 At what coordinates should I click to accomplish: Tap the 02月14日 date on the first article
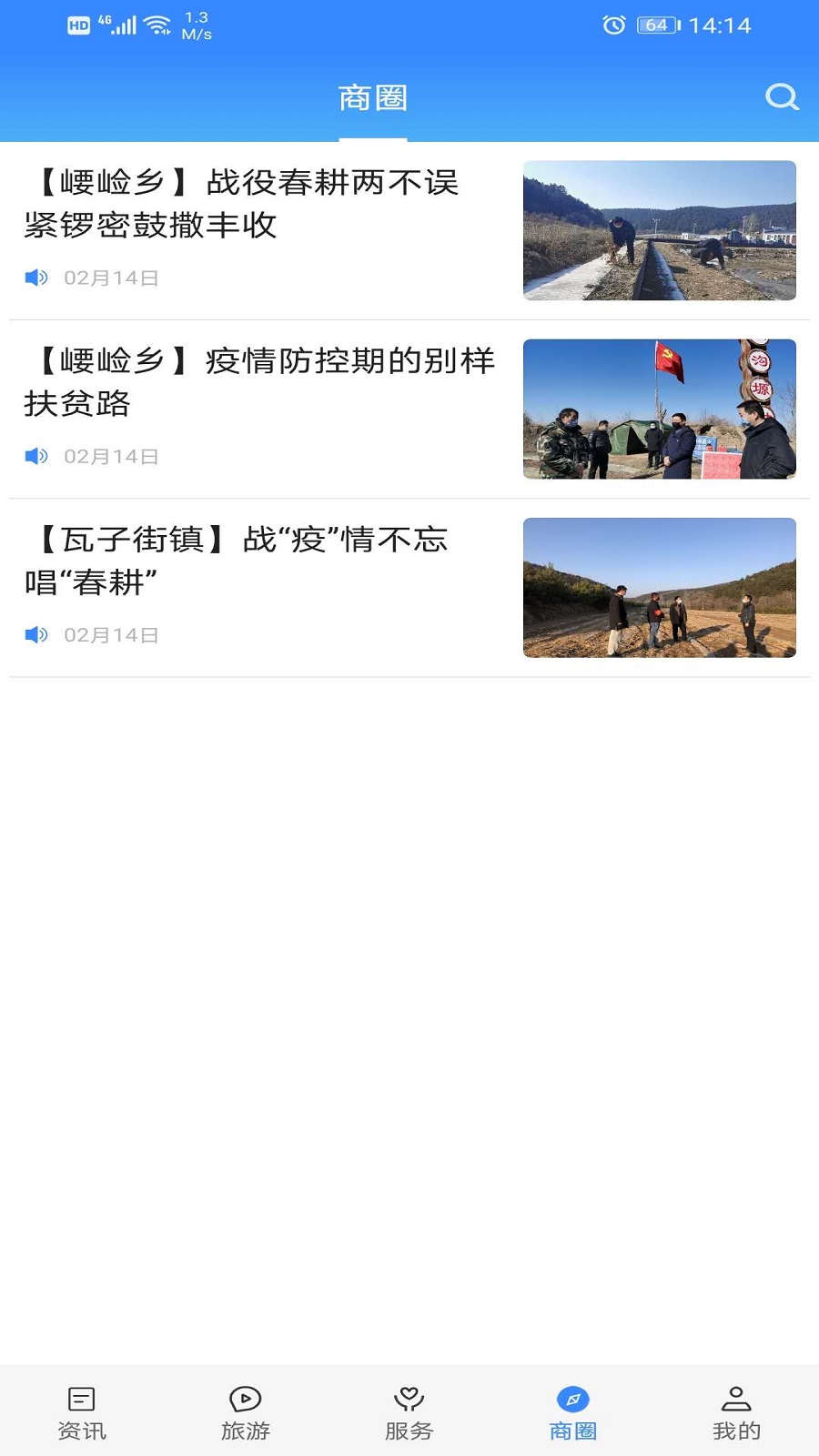[109, 278]
